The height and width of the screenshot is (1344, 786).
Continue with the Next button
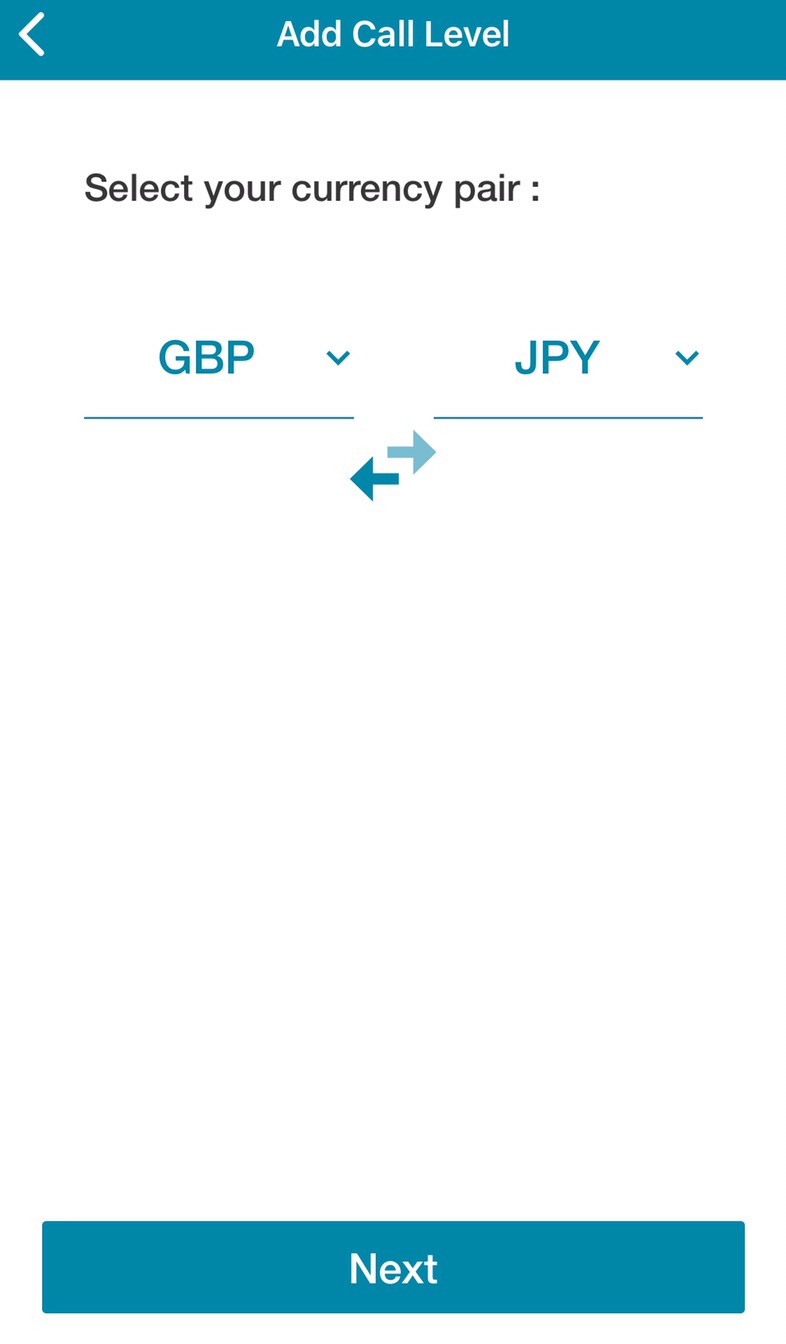coord(393,1267)
